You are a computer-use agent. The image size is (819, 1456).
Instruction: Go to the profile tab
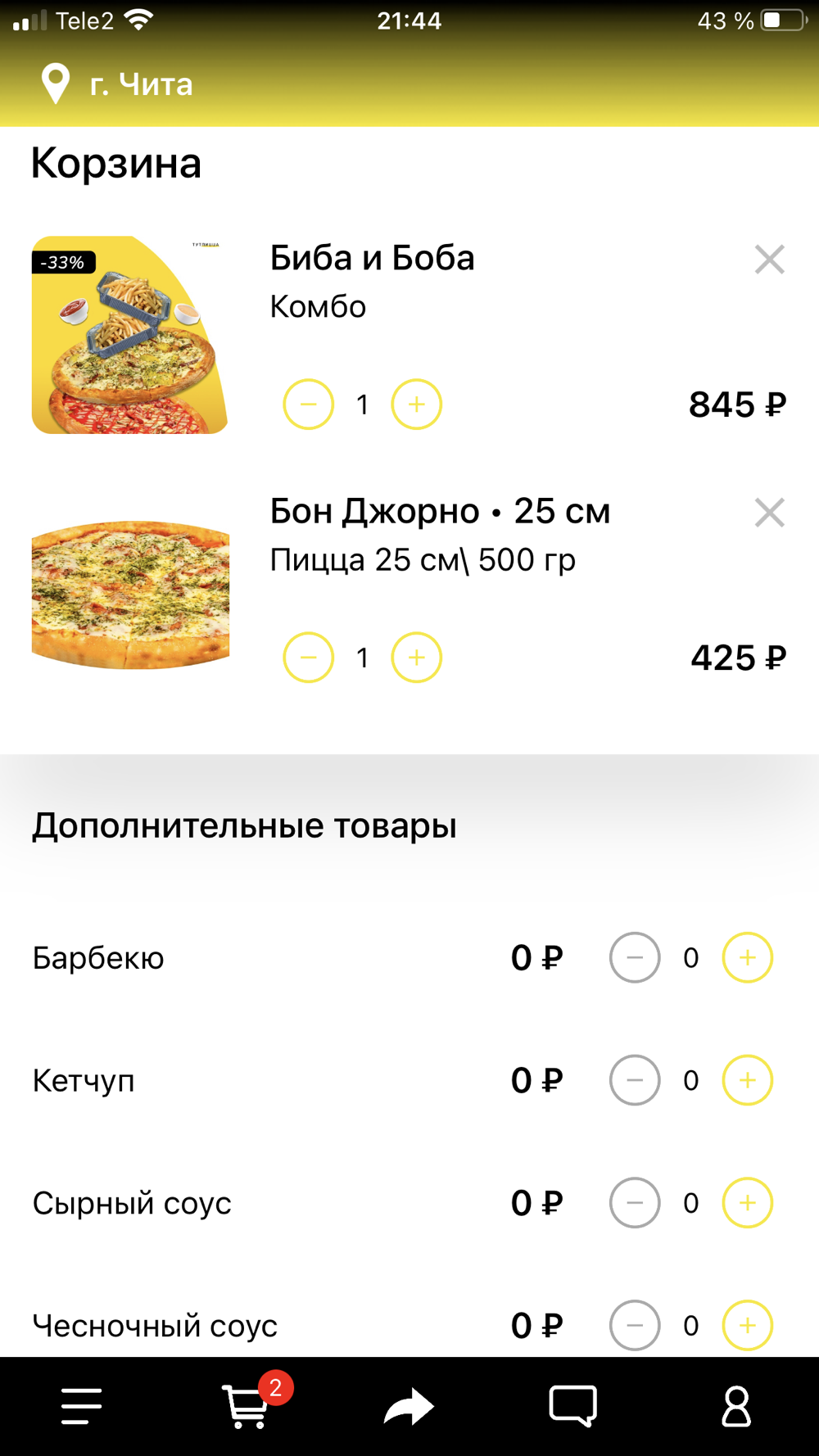tap(735, 1406)
